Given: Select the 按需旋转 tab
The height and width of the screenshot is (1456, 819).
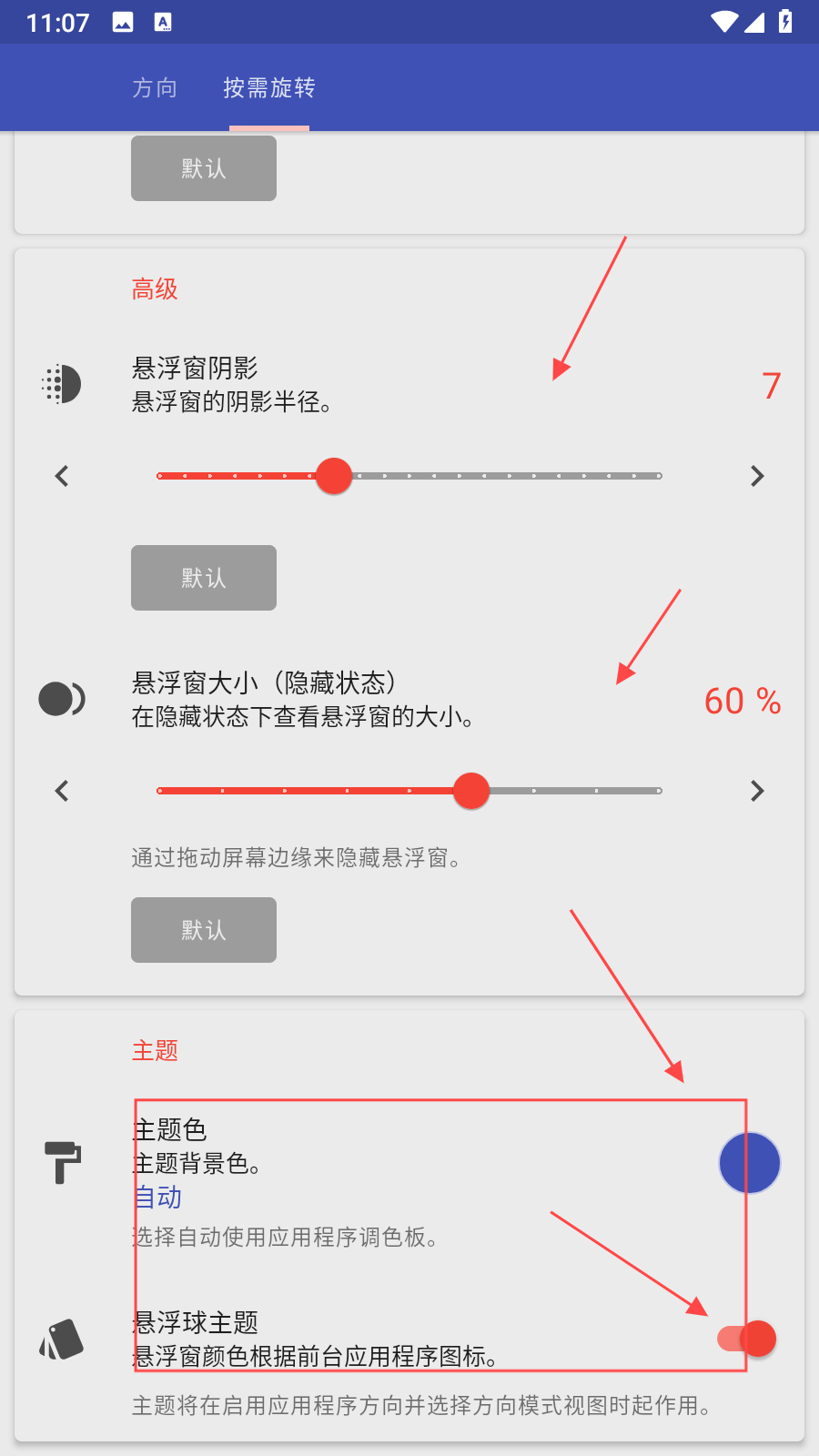Looking at the screenshot, I should [x=268, y=87].
